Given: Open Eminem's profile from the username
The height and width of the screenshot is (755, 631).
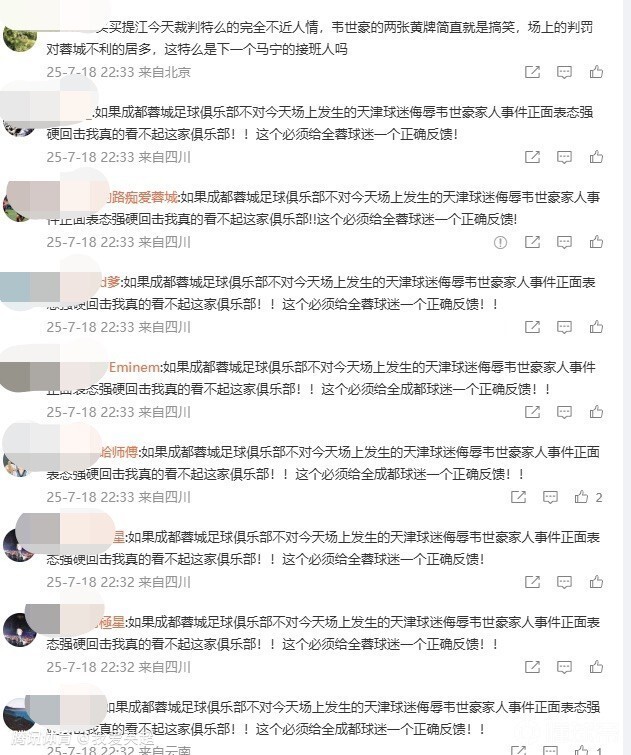Looking at the screenshot, I should coord(133,366).
